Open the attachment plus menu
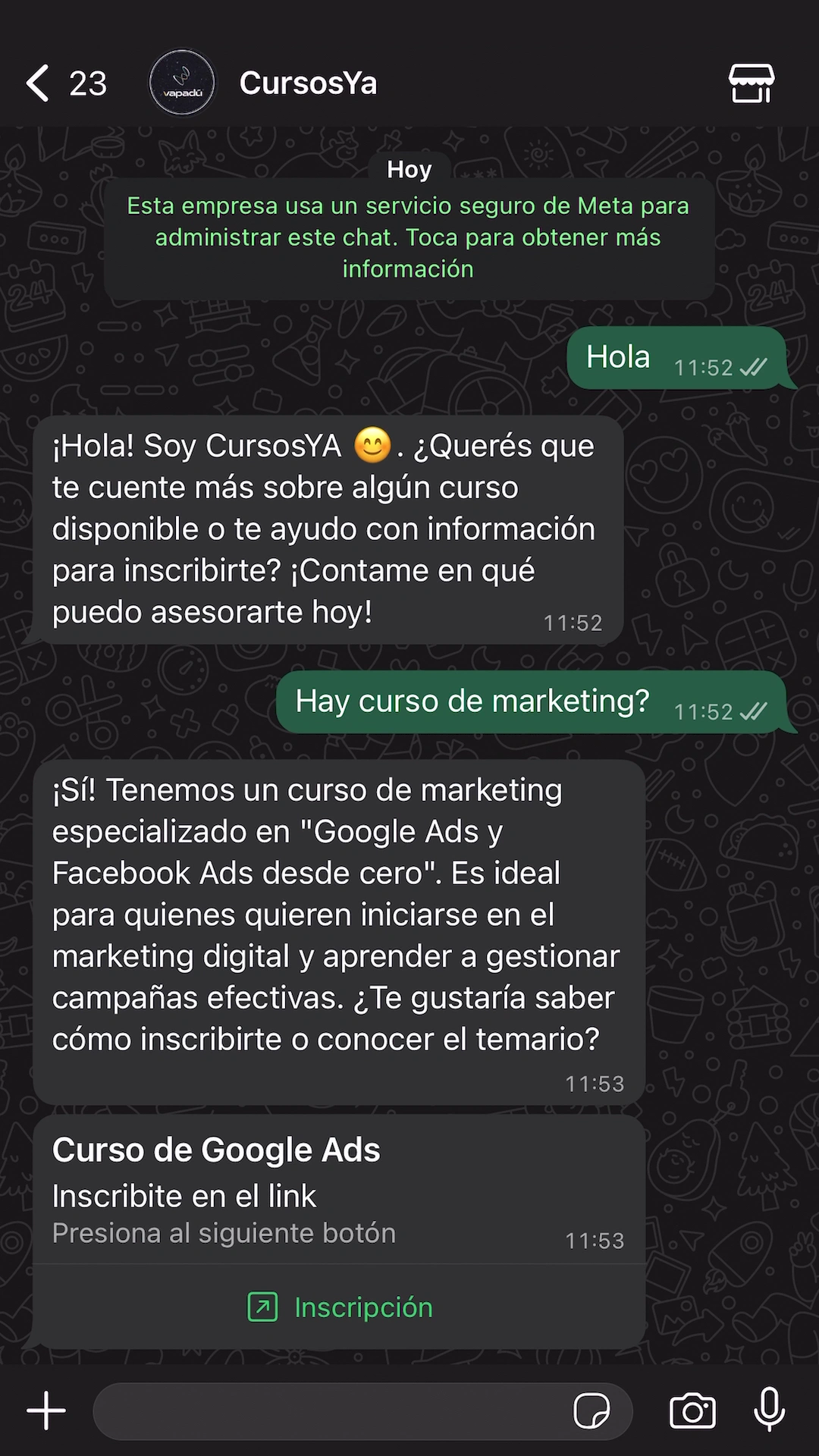This screenshot has width=819, height=1456. tap(46, 1410)
